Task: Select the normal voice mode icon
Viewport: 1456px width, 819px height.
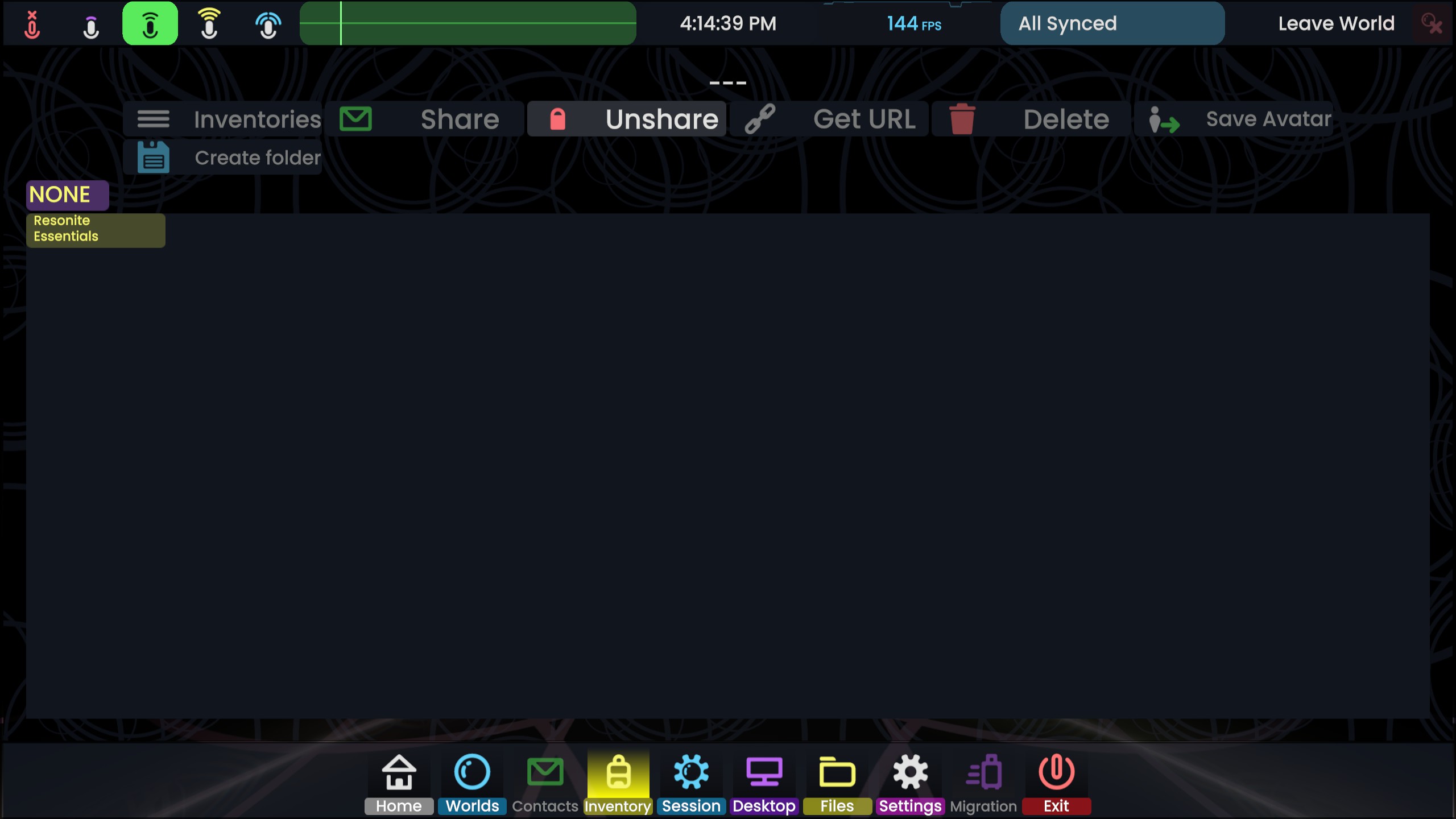Action: (150, 24)
